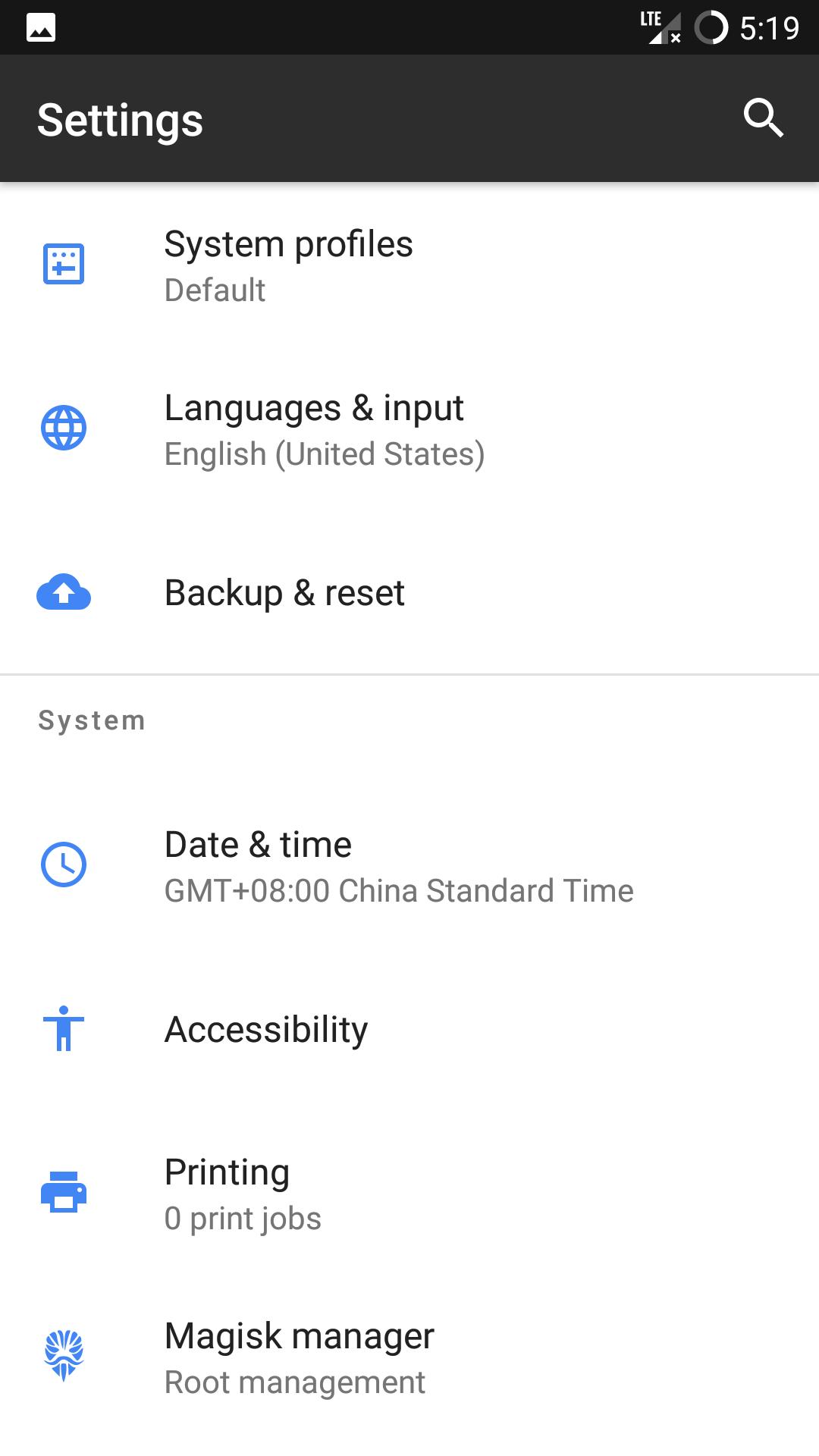Open the System profiles settings icon
Viewport: 819px width, 1456px height.
[x=64, y=265]
